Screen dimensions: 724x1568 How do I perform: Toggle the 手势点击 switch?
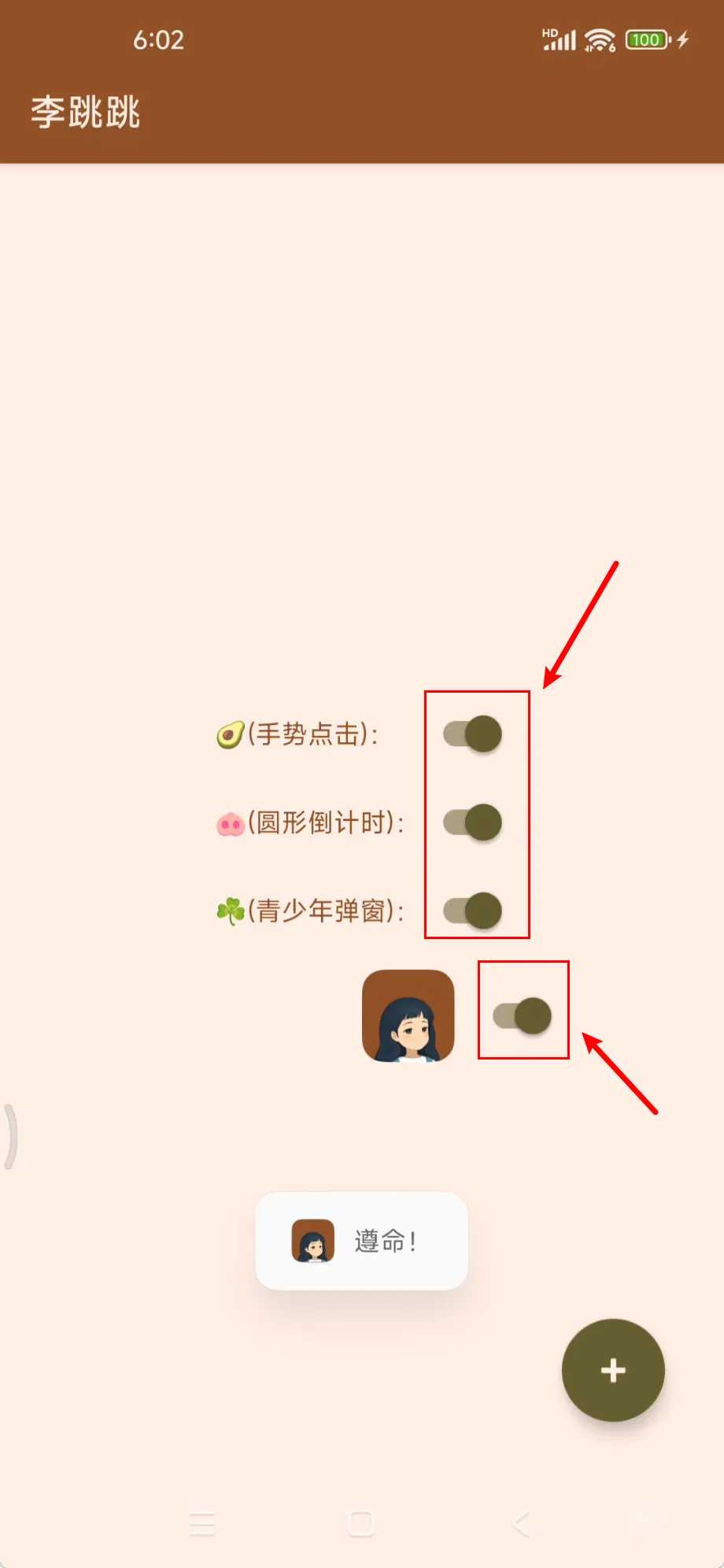473,734
